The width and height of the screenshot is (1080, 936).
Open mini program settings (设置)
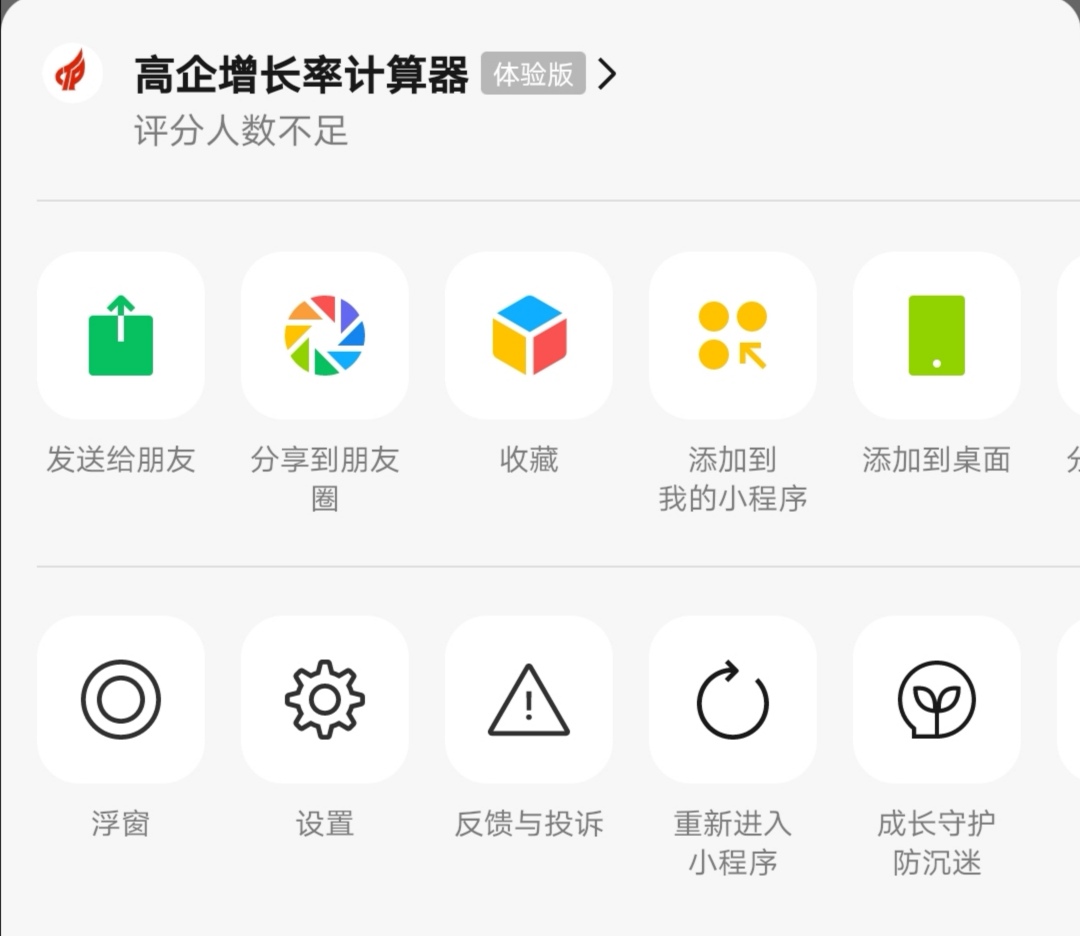(x=325, y=700)
